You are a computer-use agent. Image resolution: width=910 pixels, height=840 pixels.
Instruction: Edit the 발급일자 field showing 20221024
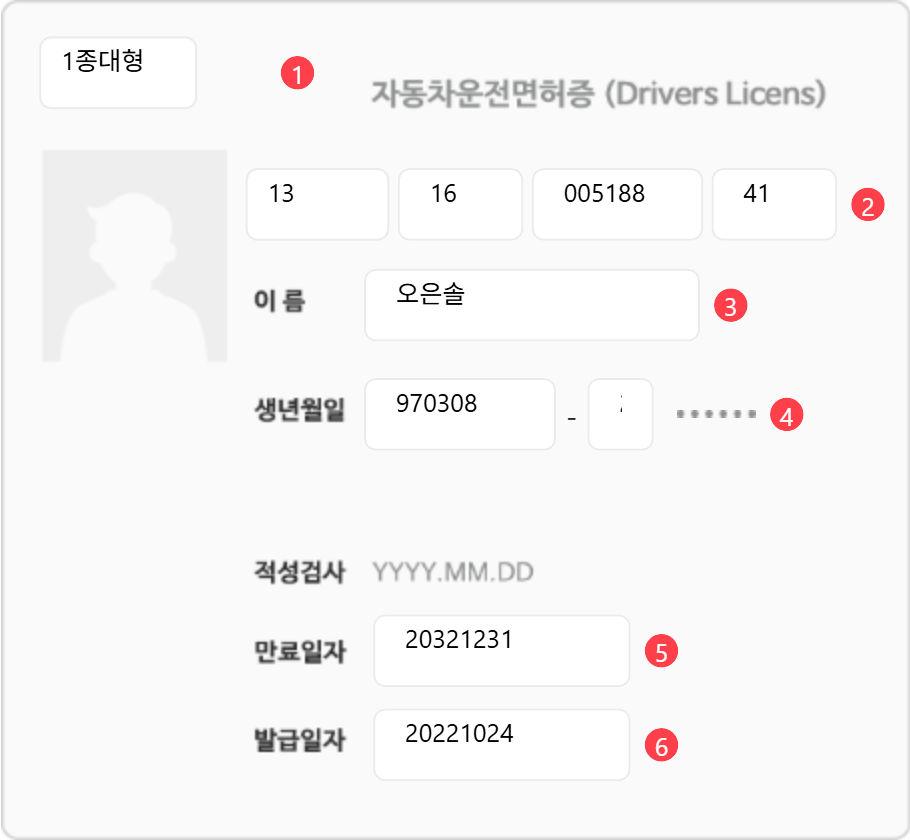[x=501, y=744]
